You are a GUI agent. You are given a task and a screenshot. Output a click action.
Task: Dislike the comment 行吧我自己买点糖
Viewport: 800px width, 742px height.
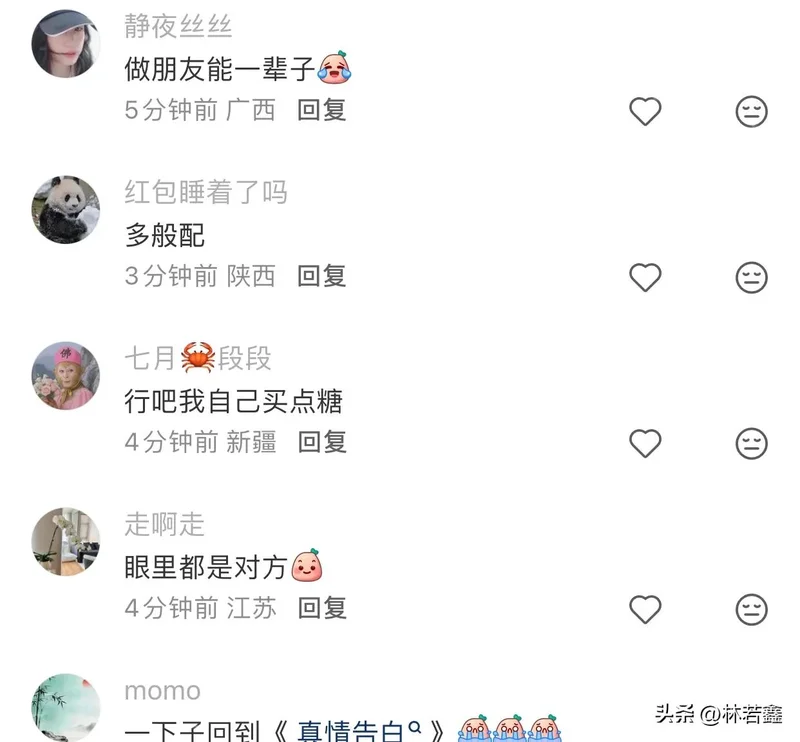pos(751,442)
